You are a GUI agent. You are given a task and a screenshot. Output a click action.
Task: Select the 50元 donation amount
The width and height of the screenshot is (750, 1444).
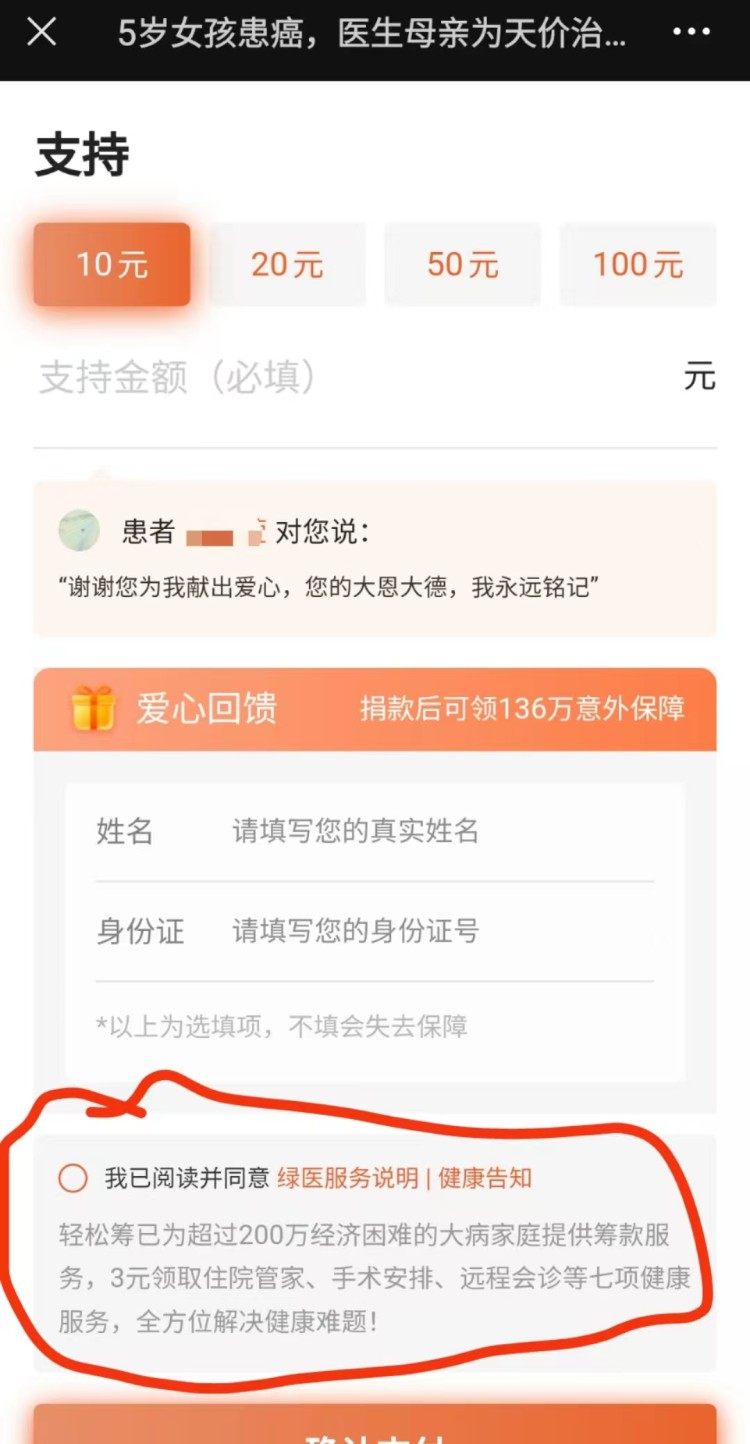pyautogui.click(x=462, y=265)
